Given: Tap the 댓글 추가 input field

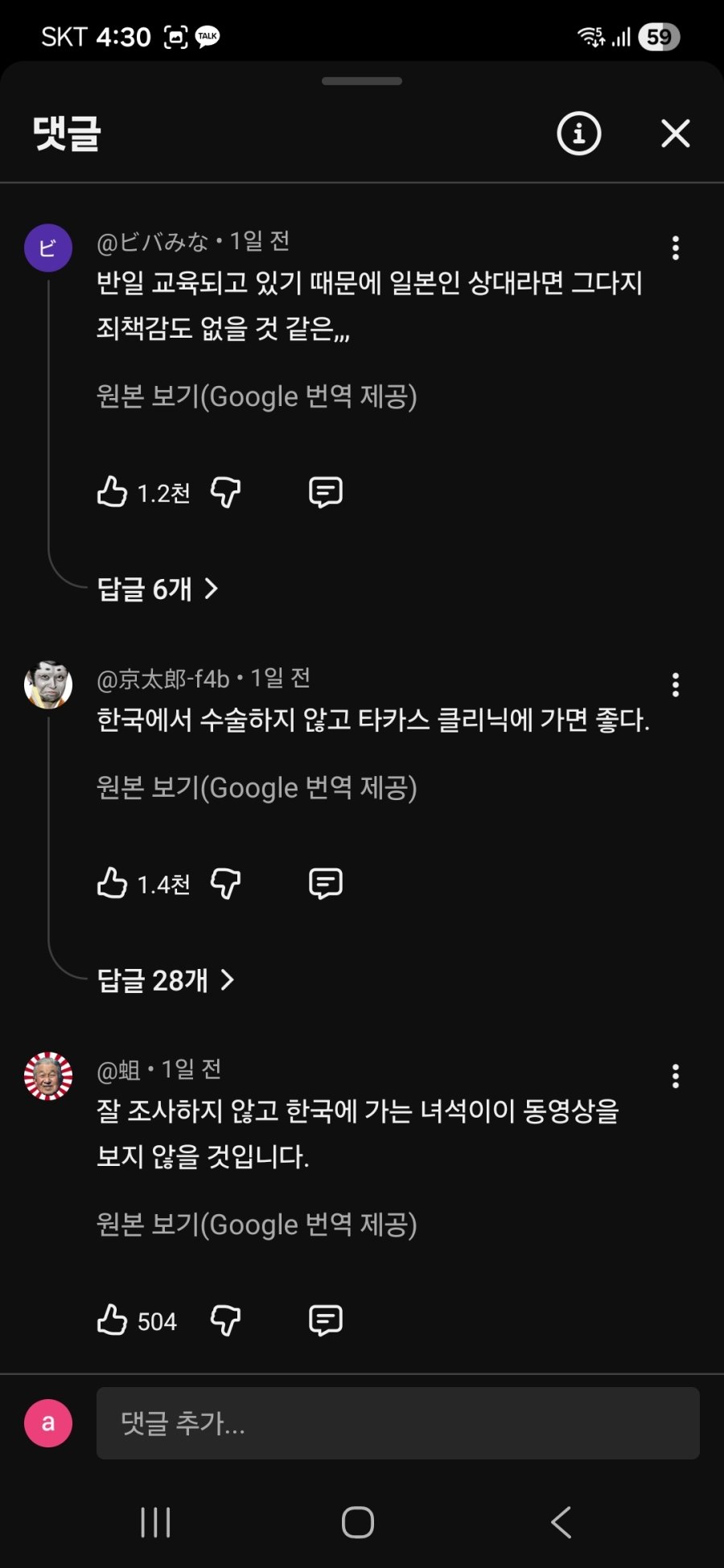Looking at the screenshot, I should pyautogui.click(x=397, y=1422).
